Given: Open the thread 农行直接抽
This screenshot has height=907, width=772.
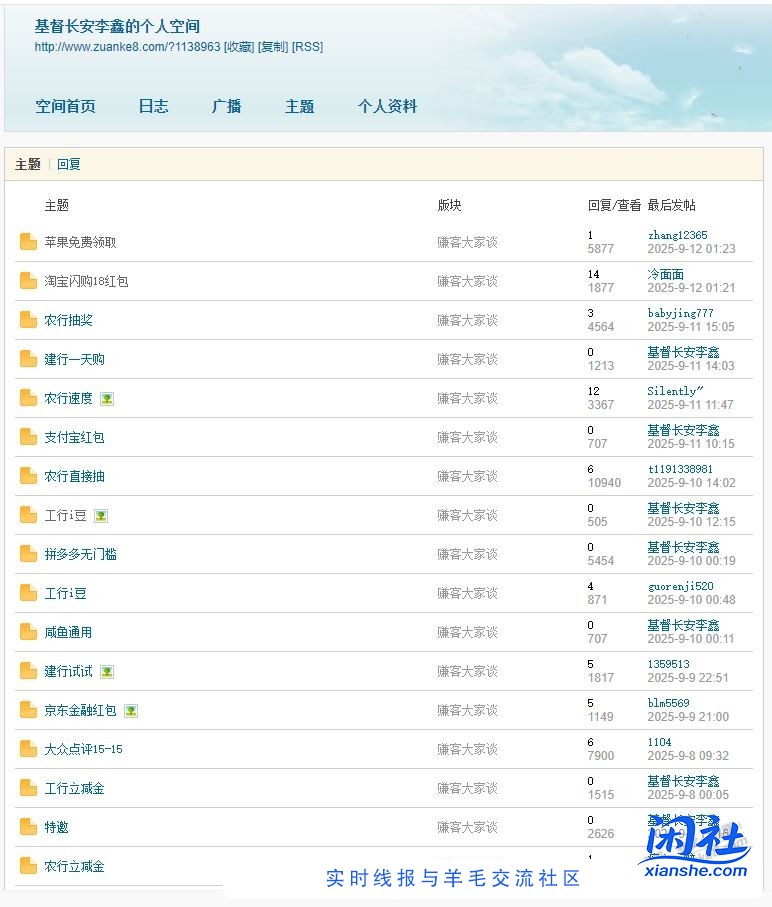Looking at the screenshot, I should 74,476.
